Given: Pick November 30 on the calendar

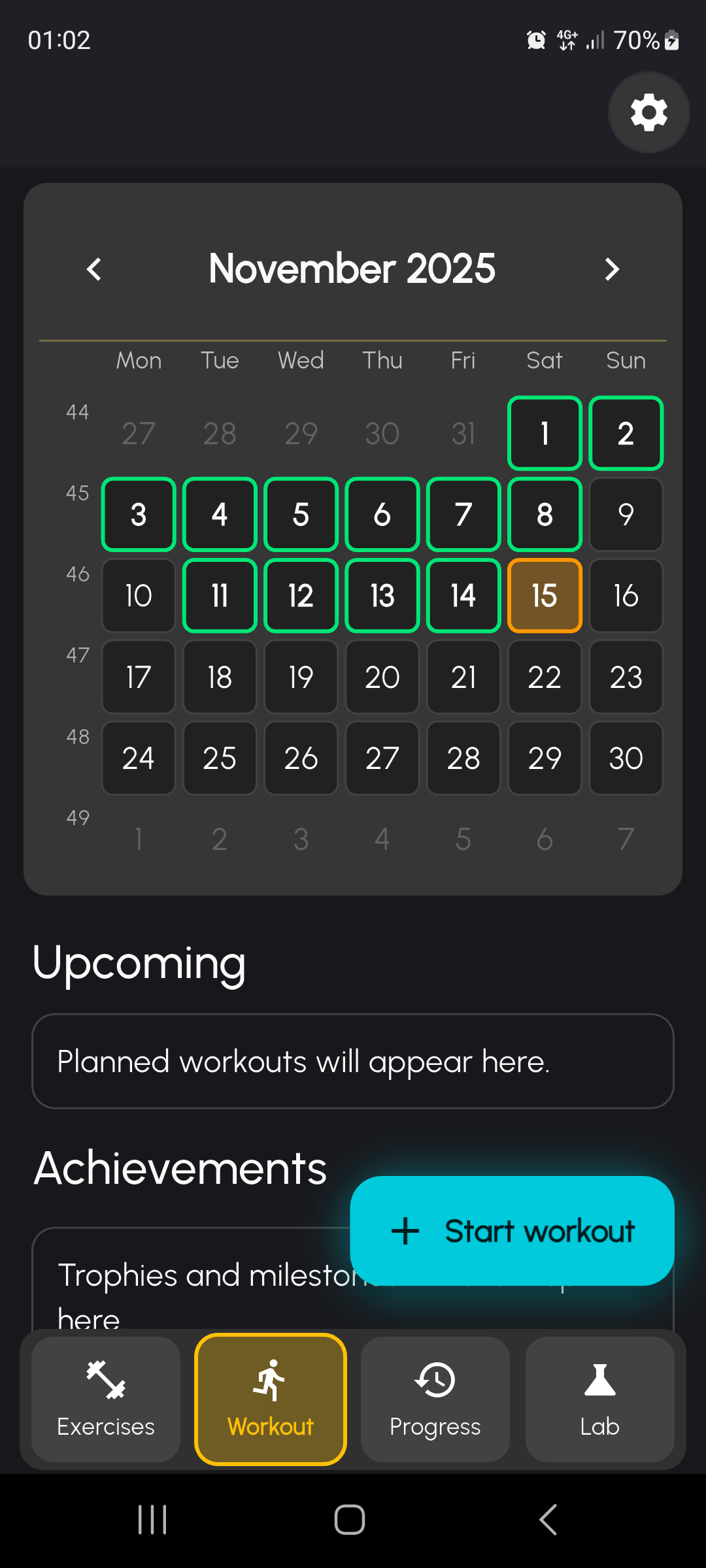Looking at the screenshot, I should click(626, 758).
